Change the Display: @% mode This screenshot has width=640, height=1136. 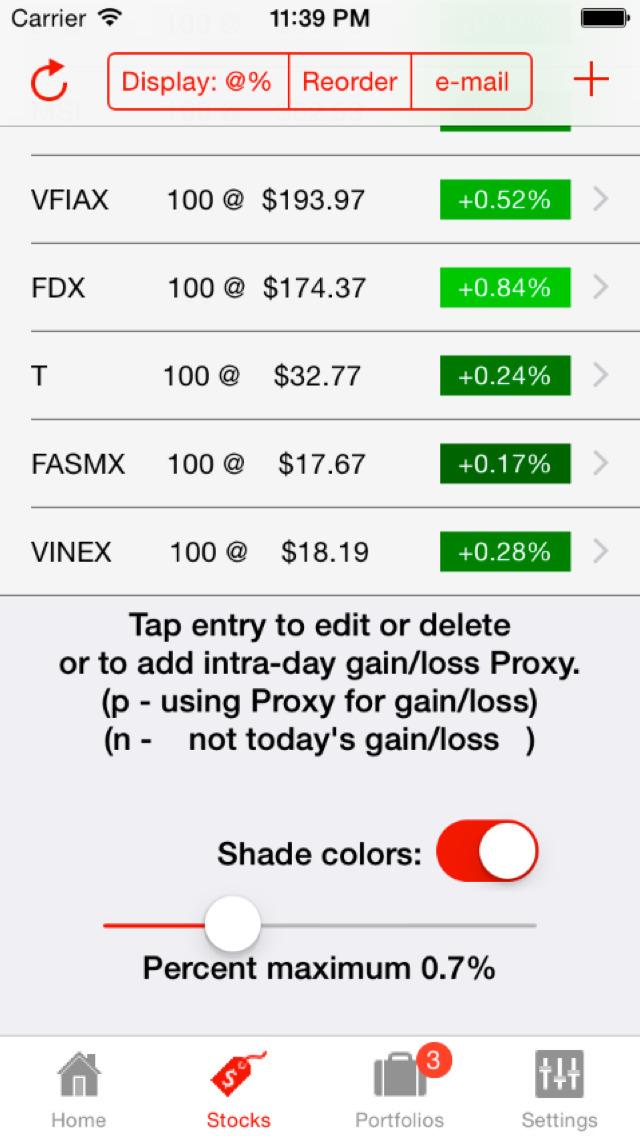coord(198,81)
